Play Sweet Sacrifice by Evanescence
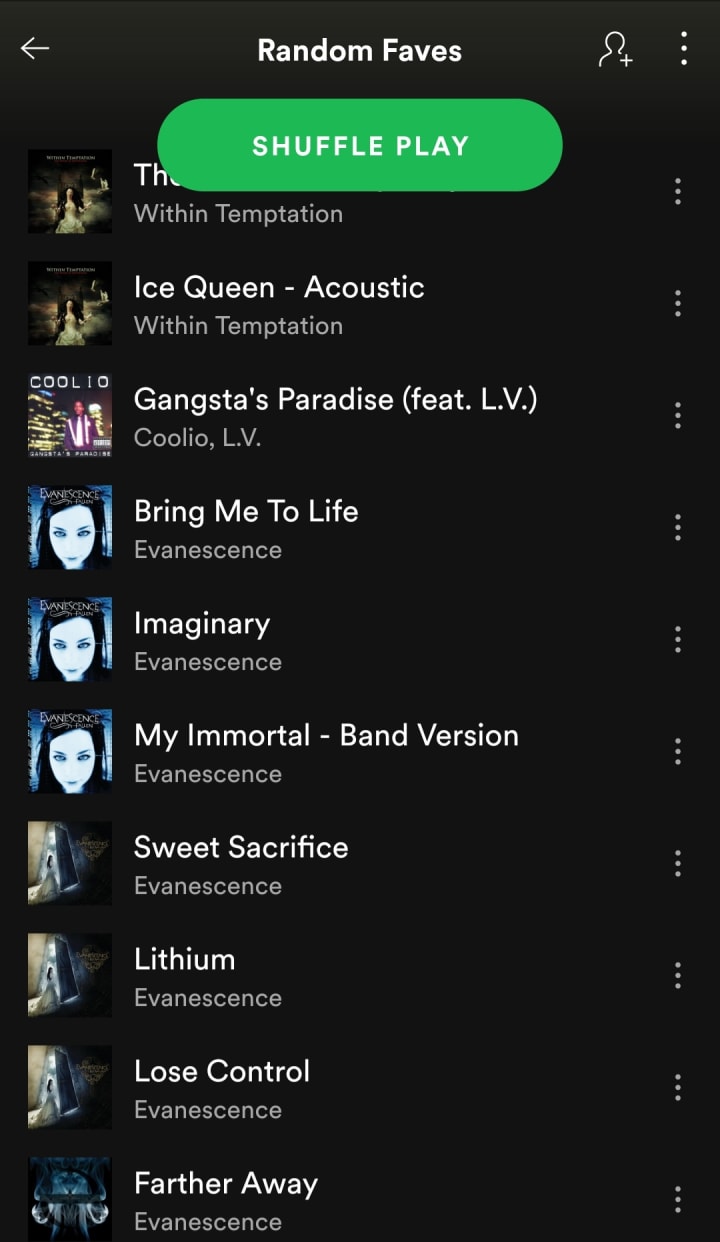720x1242 pixels. click(360, 864)
